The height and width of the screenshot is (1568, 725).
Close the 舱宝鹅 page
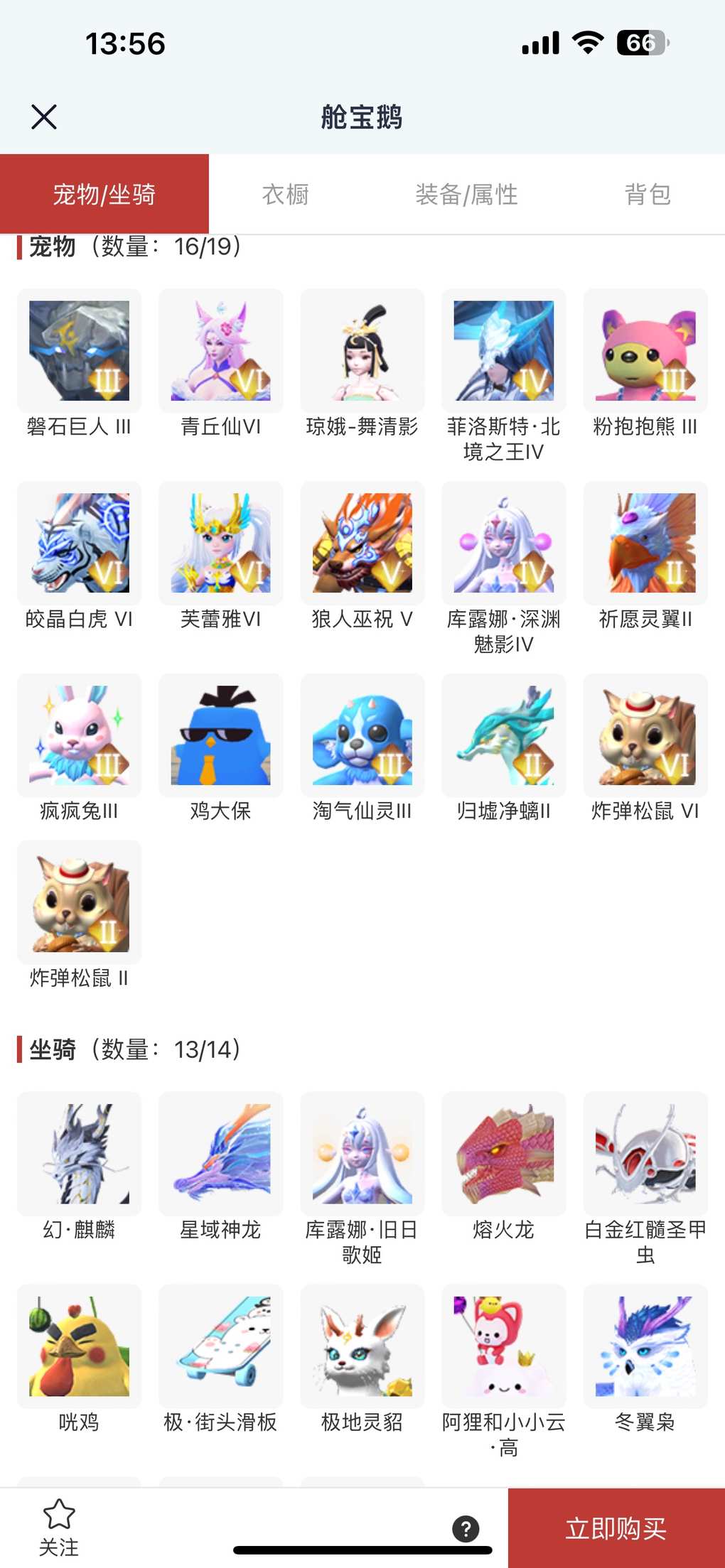[x=44, y=117]
